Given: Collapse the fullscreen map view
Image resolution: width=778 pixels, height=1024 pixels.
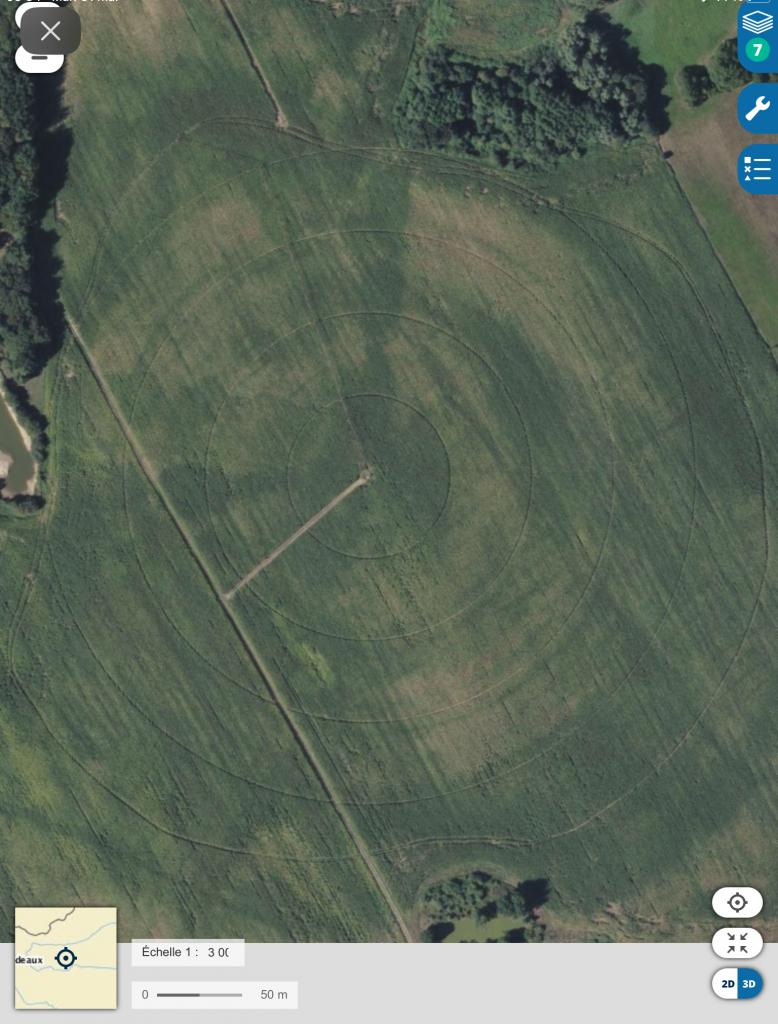Looking at the screenshot, I should pos(737,942).
